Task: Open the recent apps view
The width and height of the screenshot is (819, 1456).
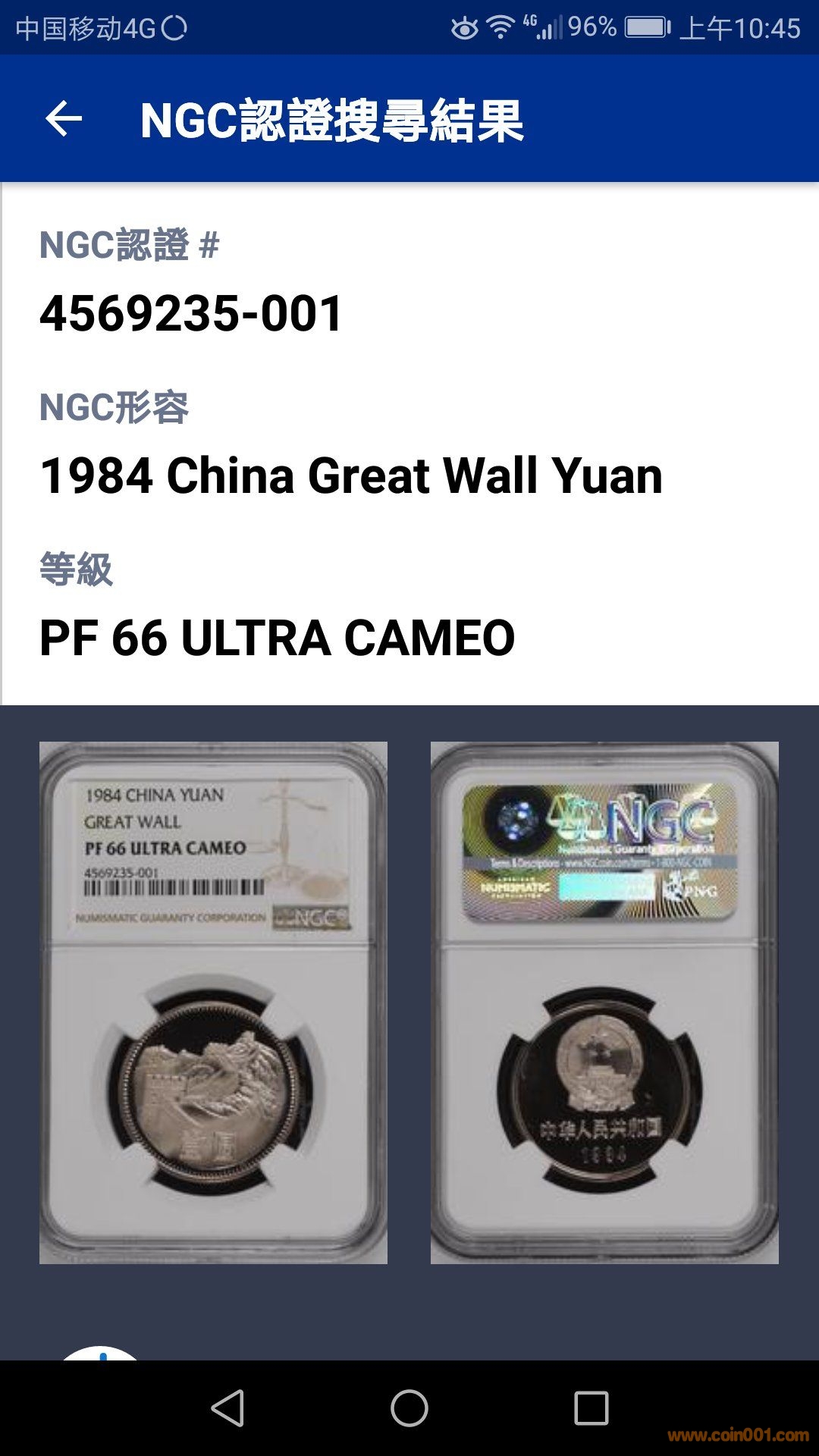Action: pos(591,1408)
